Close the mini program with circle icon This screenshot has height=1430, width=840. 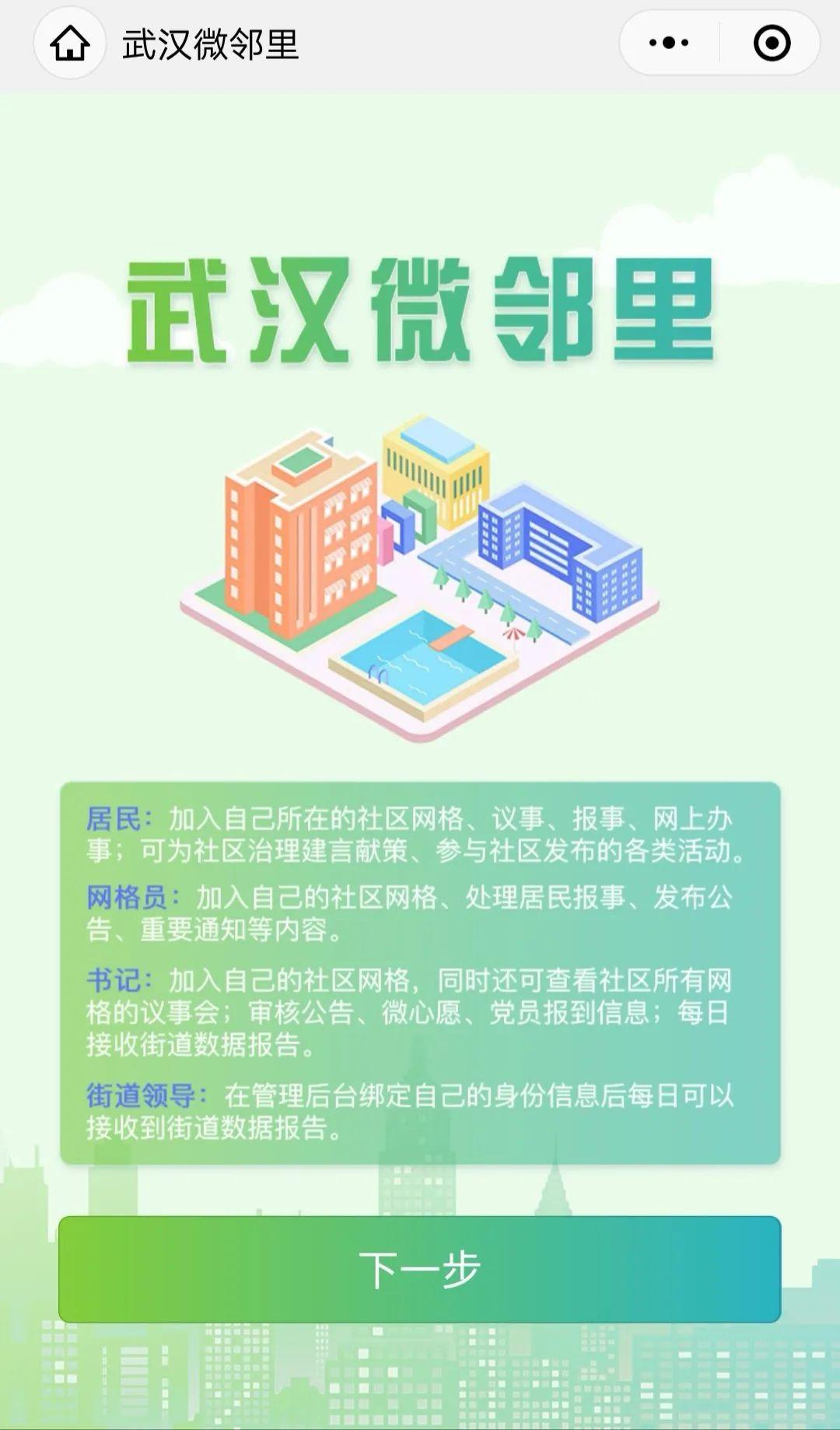click(x=772, y=44)
